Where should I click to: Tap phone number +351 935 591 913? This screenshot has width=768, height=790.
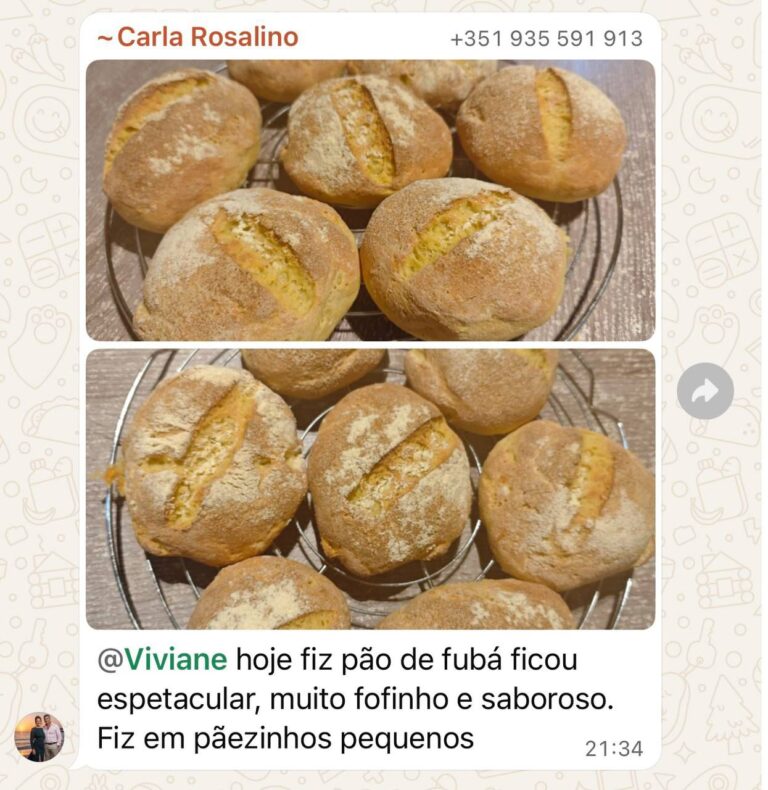546,39
